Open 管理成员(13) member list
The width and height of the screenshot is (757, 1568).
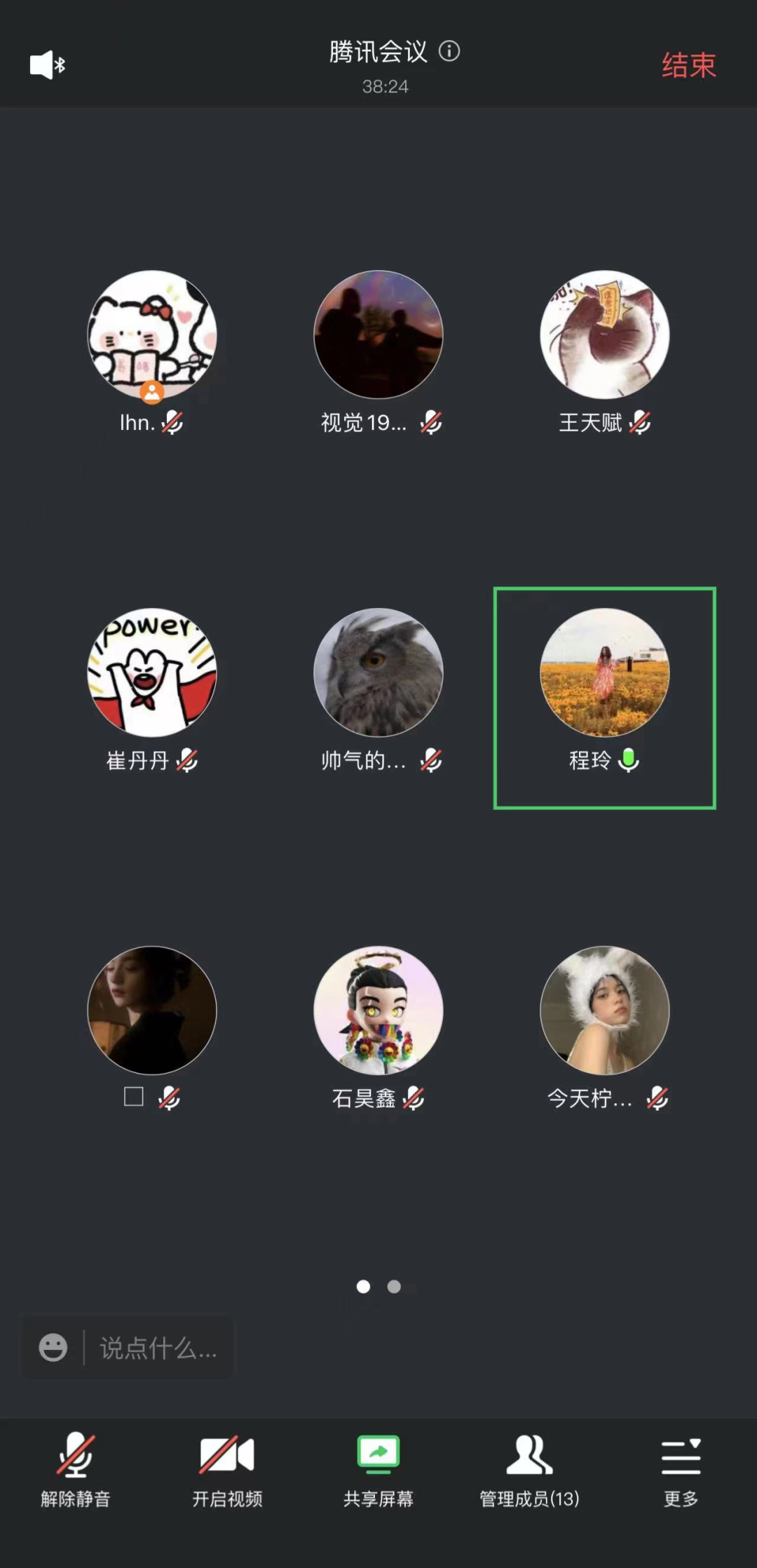[x=530, y=1470]
